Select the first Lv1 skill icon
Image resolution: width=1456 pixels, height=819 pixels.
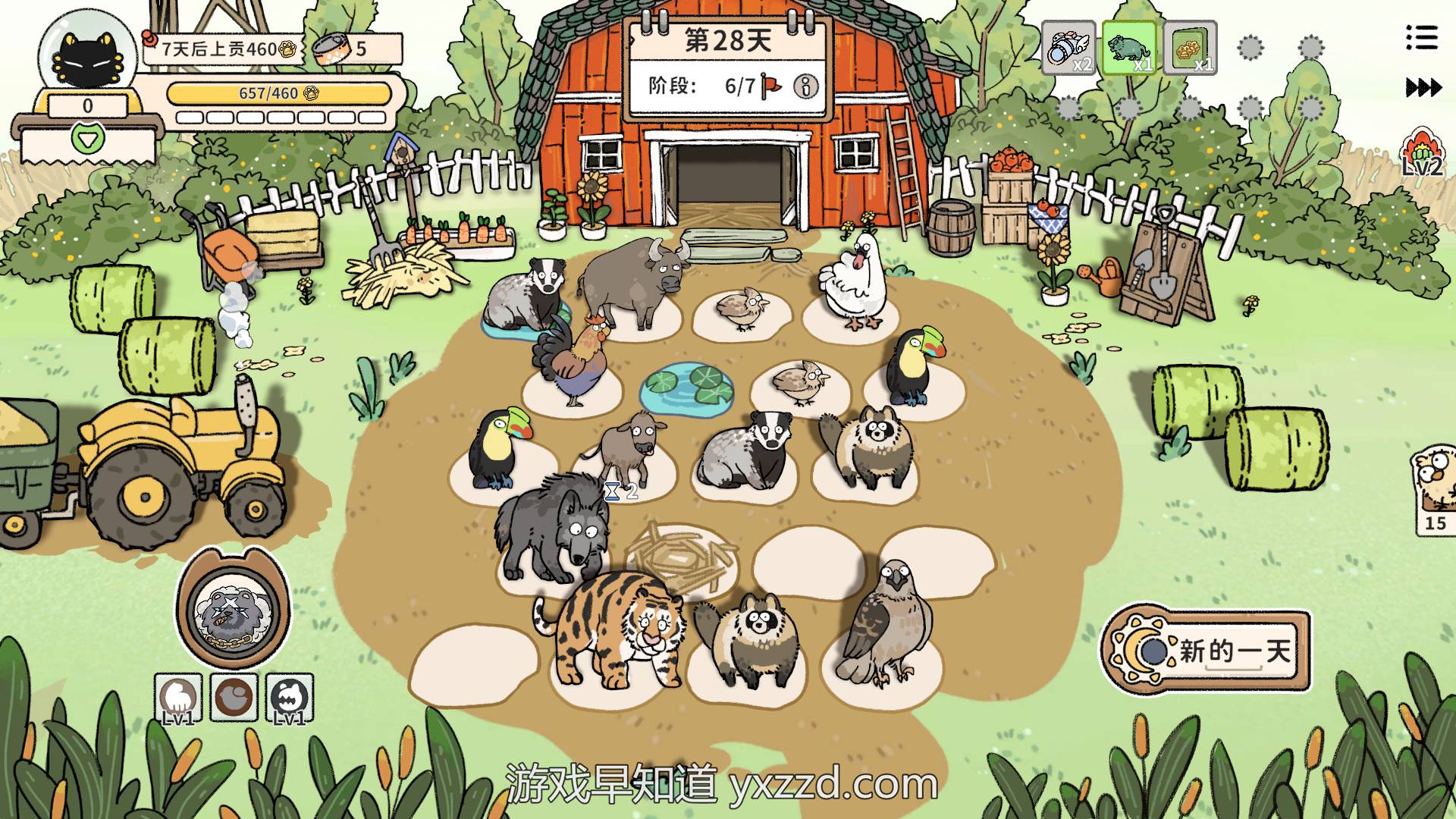coord(178,698)
